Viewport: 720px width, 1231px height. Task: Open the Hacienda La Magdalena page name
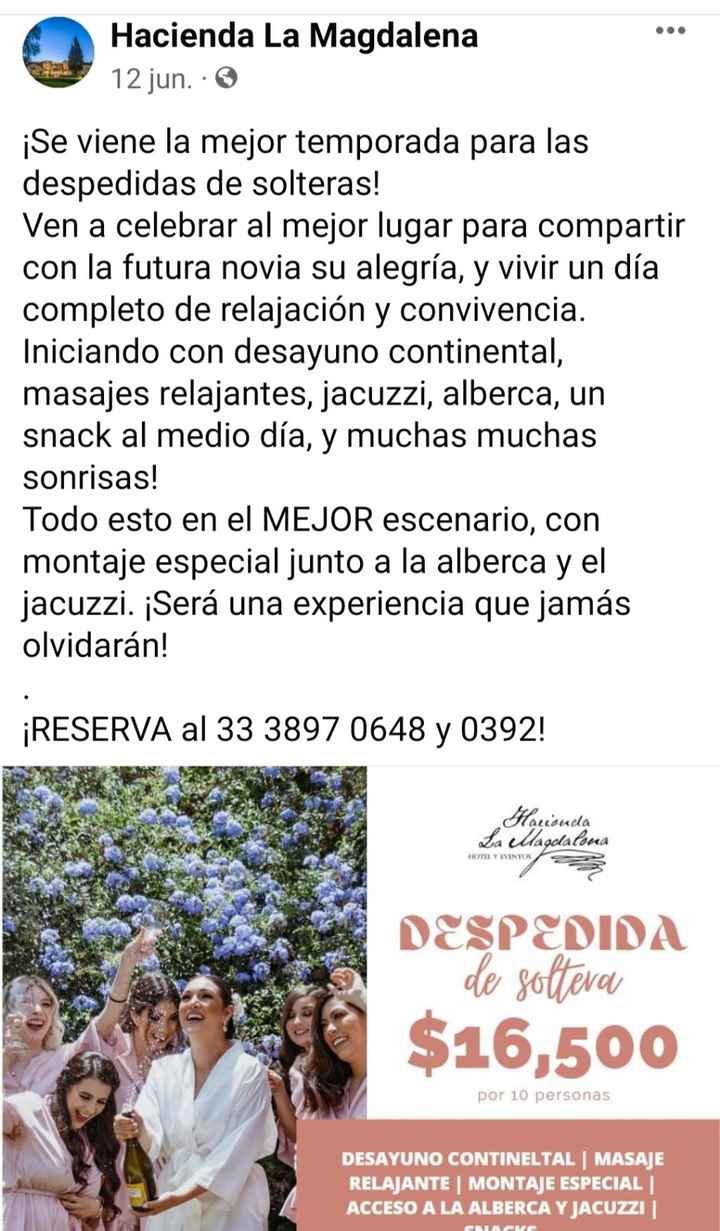click(294, 36)
